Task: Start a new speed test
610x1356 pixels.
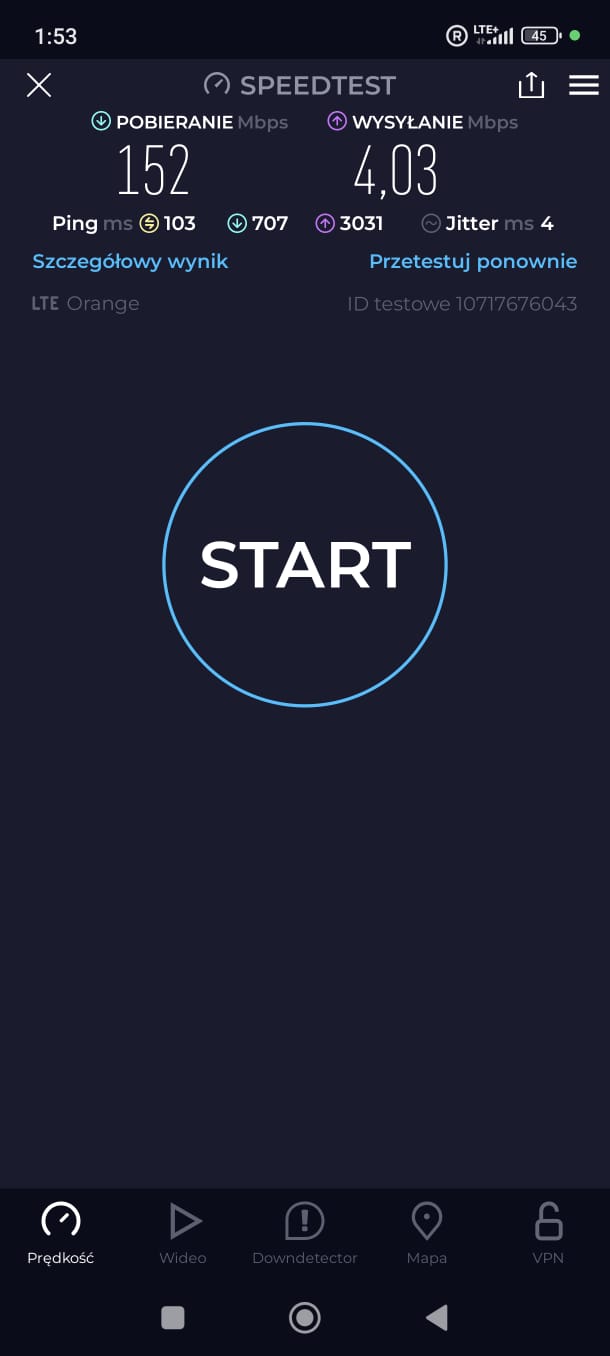Action: [x=305, y=565]
